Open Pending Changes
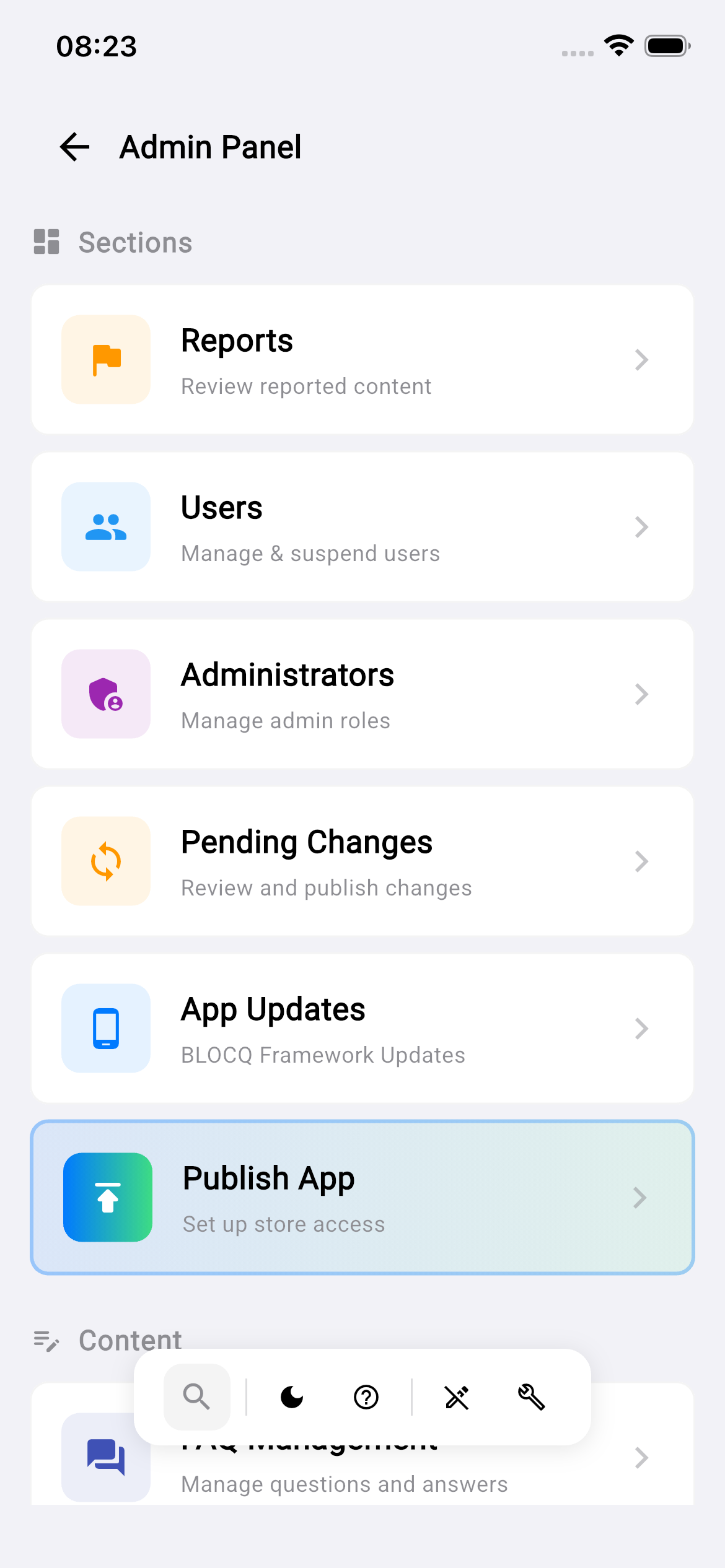Image resolution: width=725 pixels, height=1568 pixels. point(362,861)
